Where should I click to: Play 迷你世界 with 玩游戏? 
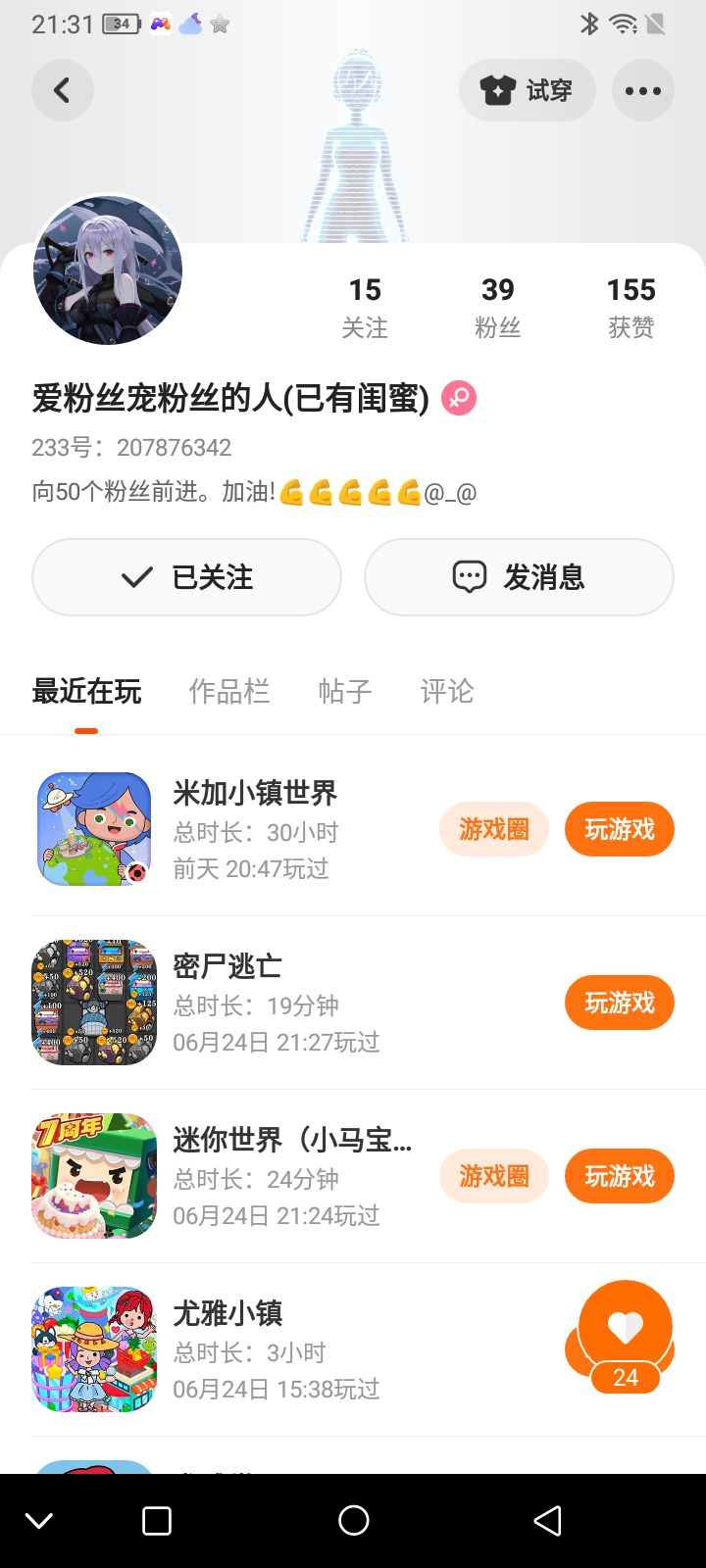click(x=619, y=1176)
